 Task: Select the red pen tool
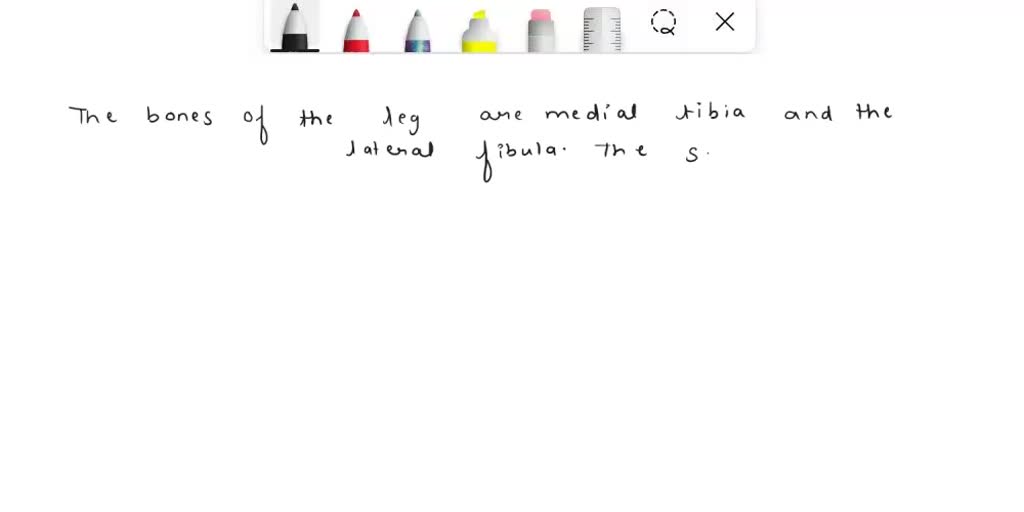356,30
